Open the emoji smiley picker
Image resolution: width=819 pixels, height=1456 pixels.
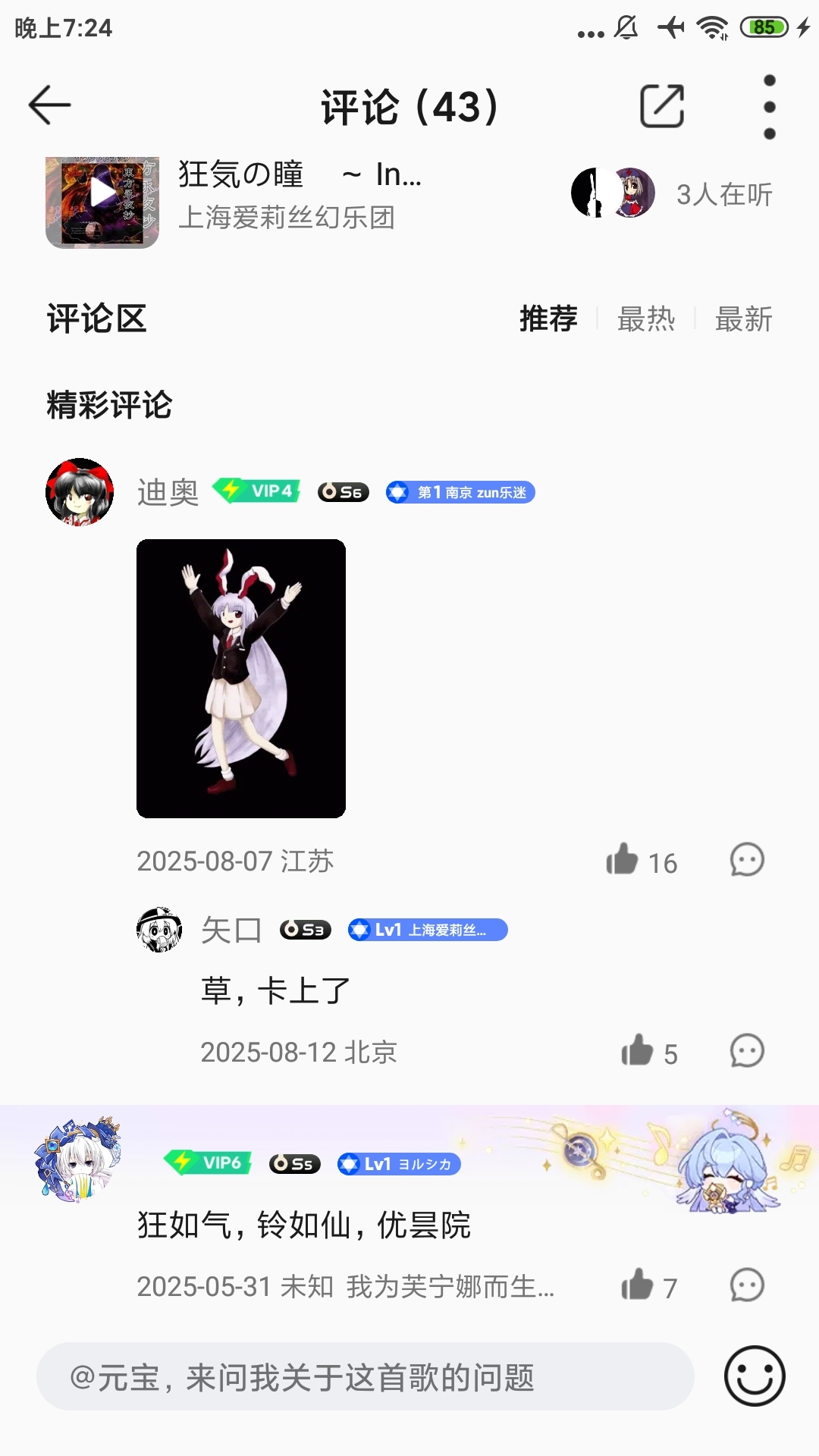pos(755,1376)
